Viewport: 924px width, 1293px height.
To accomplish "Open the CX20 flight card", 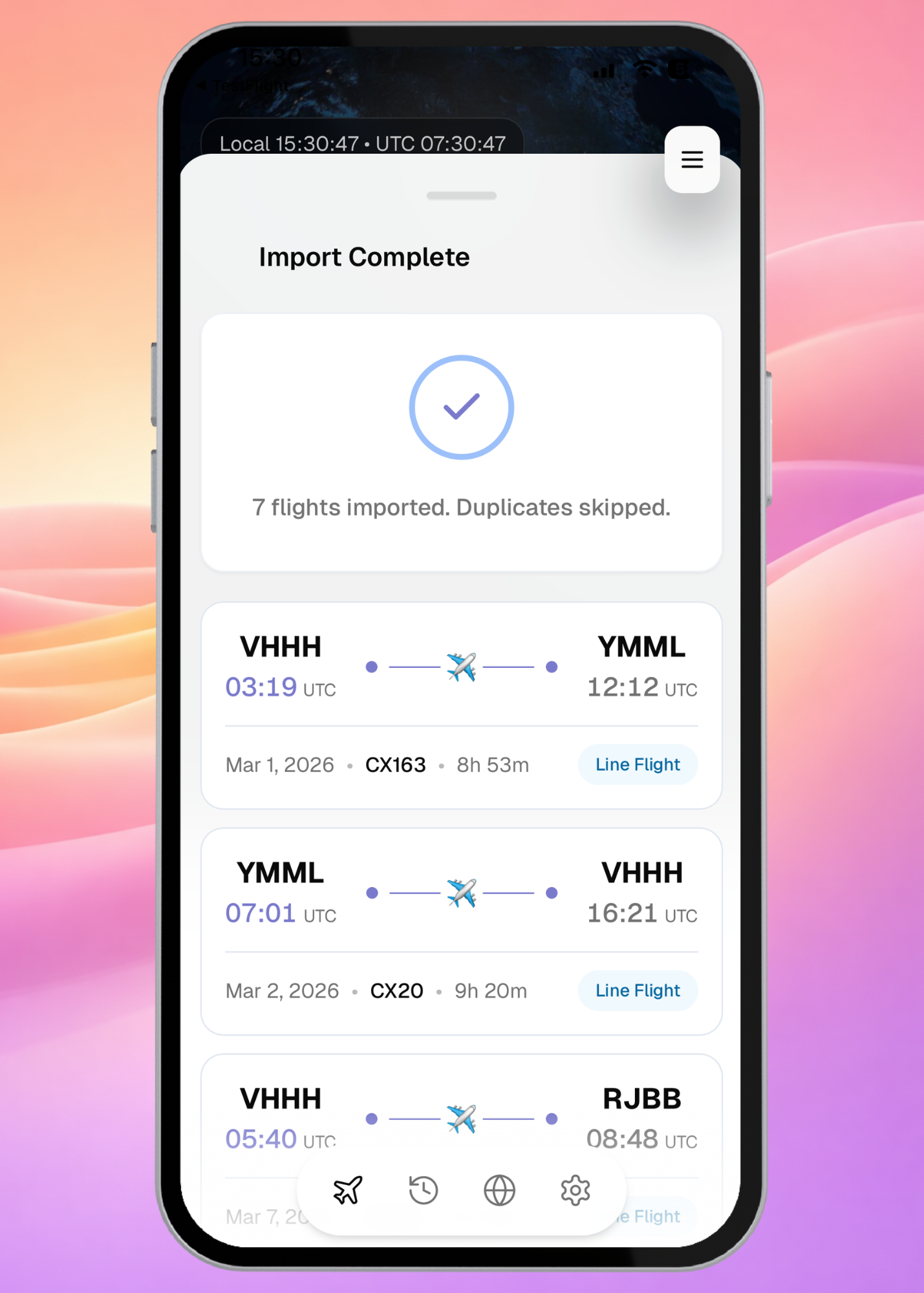I will (x=461, y=931).
